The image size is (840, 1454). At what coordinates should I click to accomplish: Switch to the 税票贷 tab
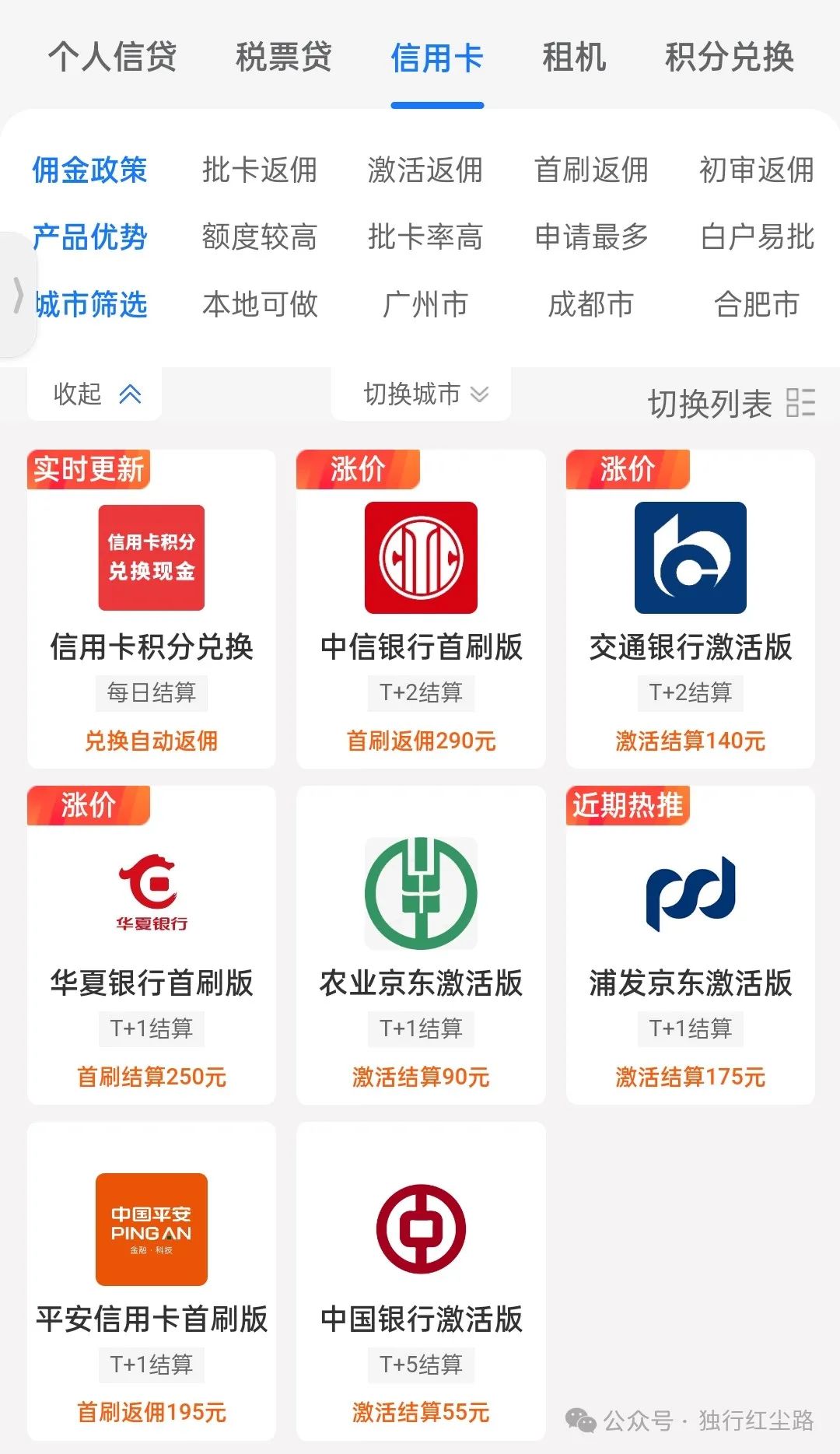284,57
